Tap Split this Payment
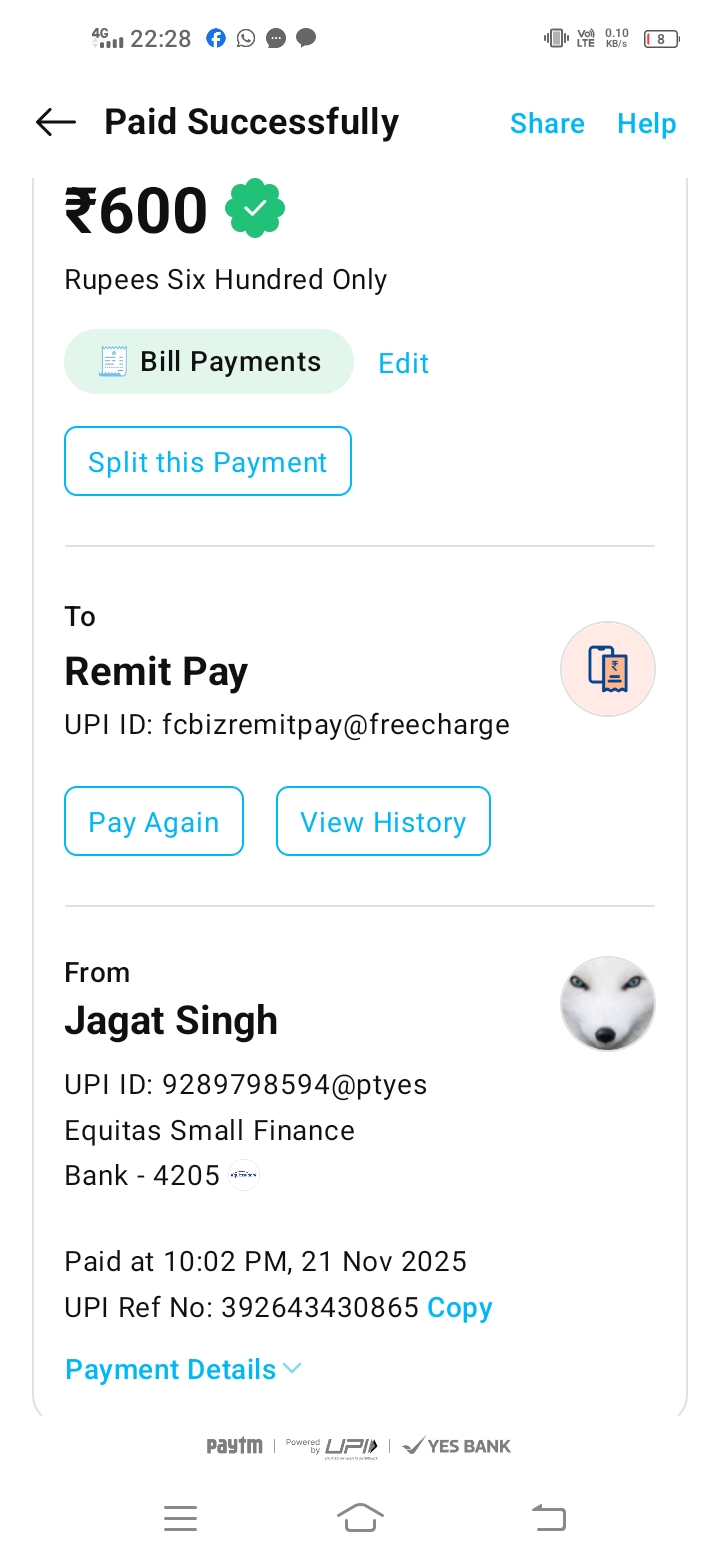Viewport: 720px width, 1560px height. [x=208, y=462]
